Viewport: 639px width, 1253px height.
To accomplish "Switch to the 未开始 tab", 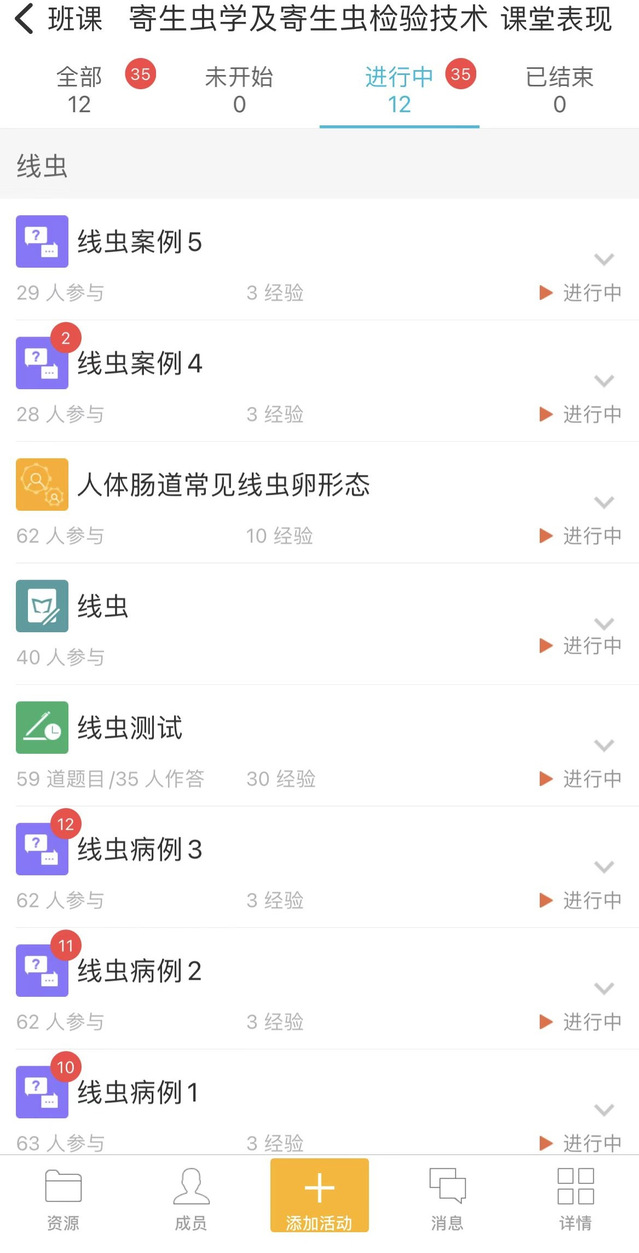I will coord(239,90).
